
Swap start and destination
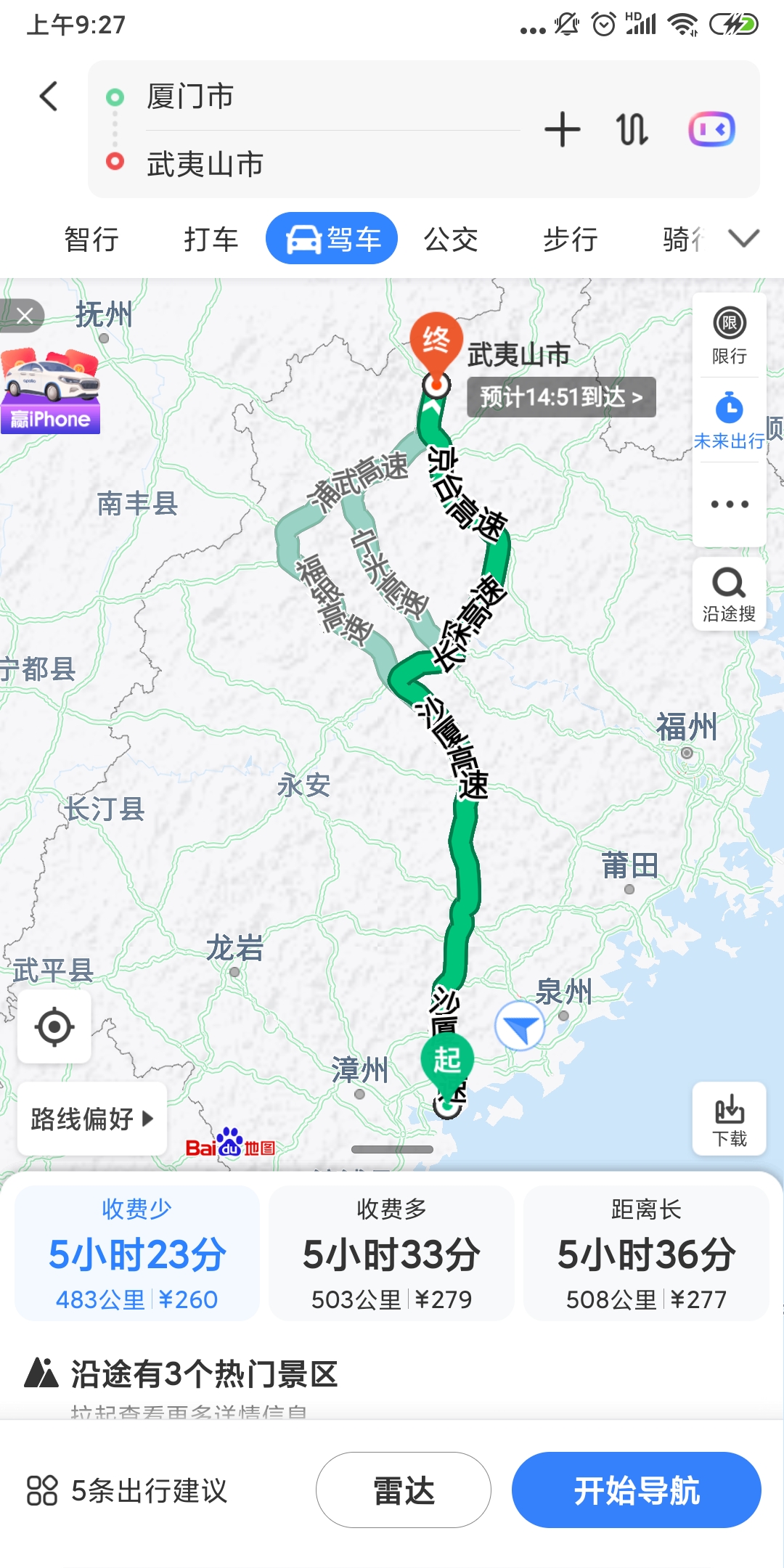tap(632, 130)
